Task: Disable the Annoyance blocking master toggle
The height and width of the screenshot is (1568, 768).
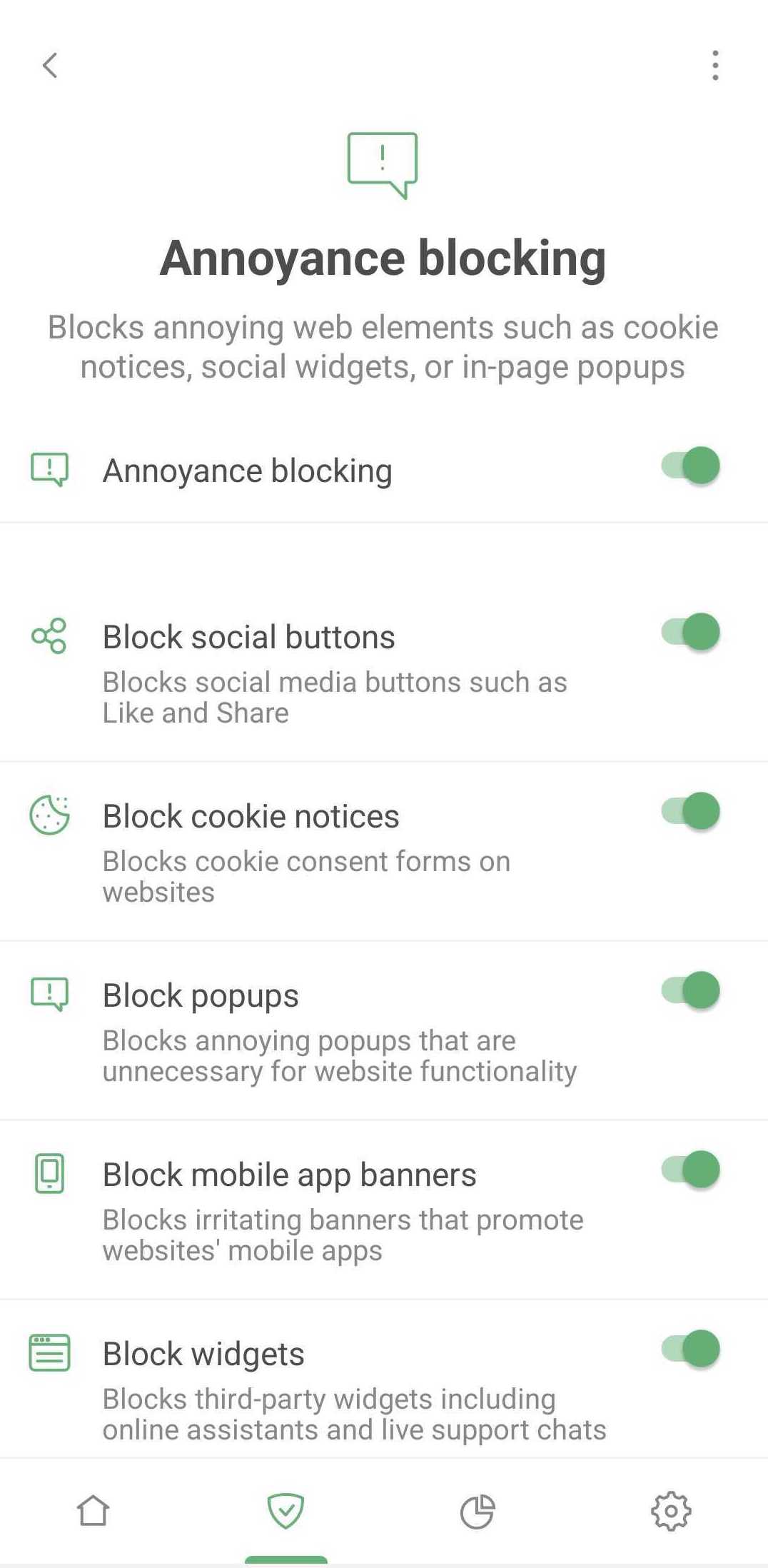Action: (x=689, y=466)
